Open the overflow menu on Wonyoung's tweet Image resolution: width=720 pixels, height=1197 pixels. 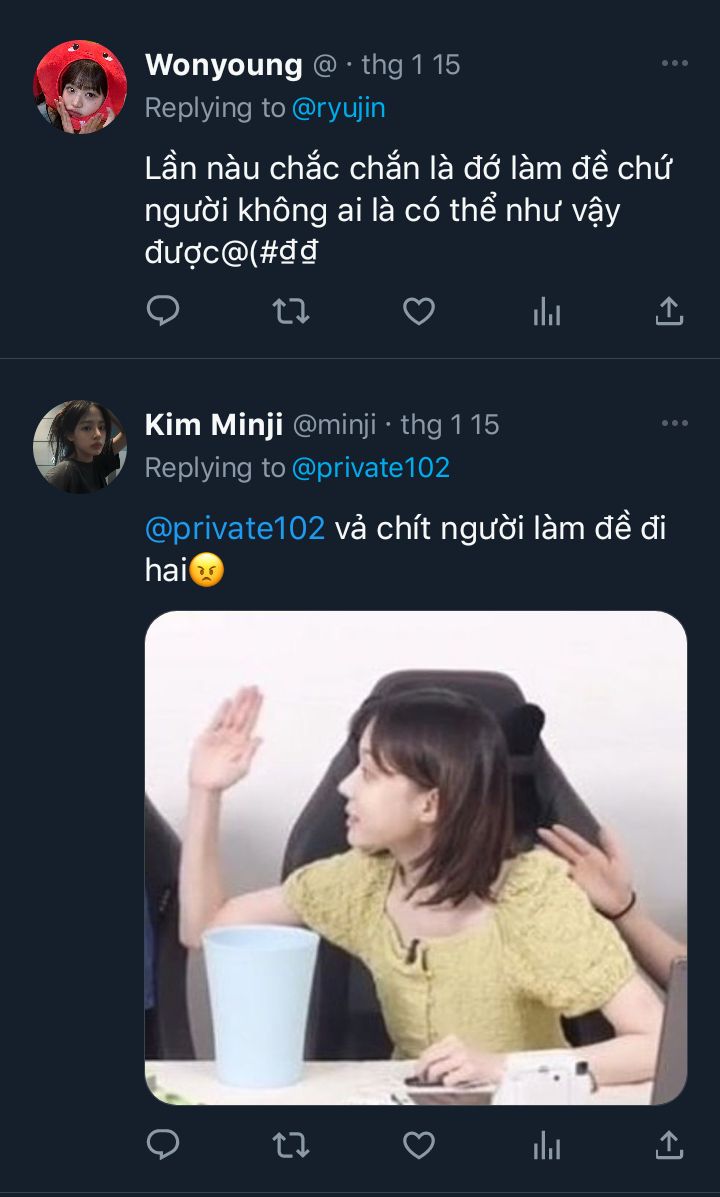coord(674,63)
